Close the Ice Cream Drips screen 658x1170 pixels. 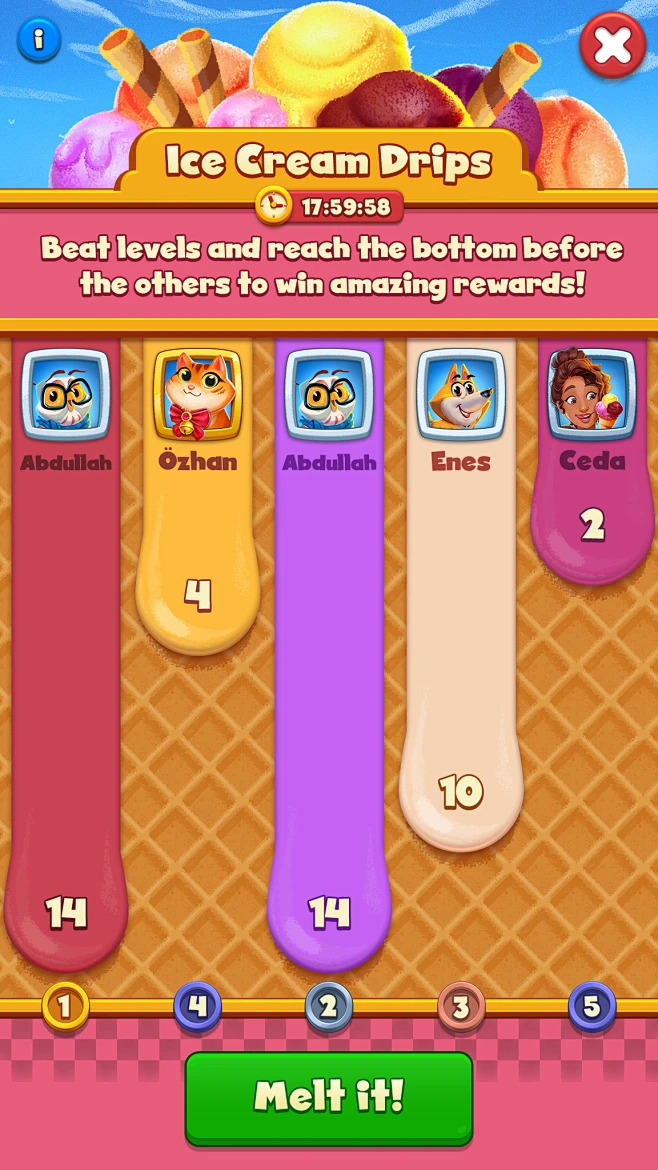612,45
